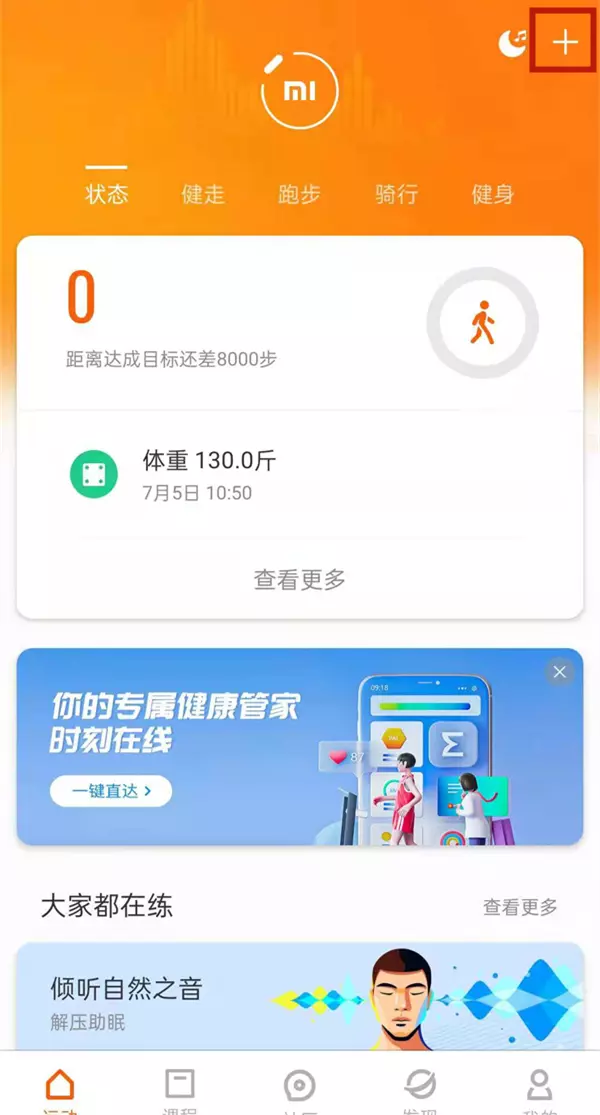Viewport: 600px width, 1115px height.
Task: Tap the plus icon to add a device
Action: [x=565, y=43]
